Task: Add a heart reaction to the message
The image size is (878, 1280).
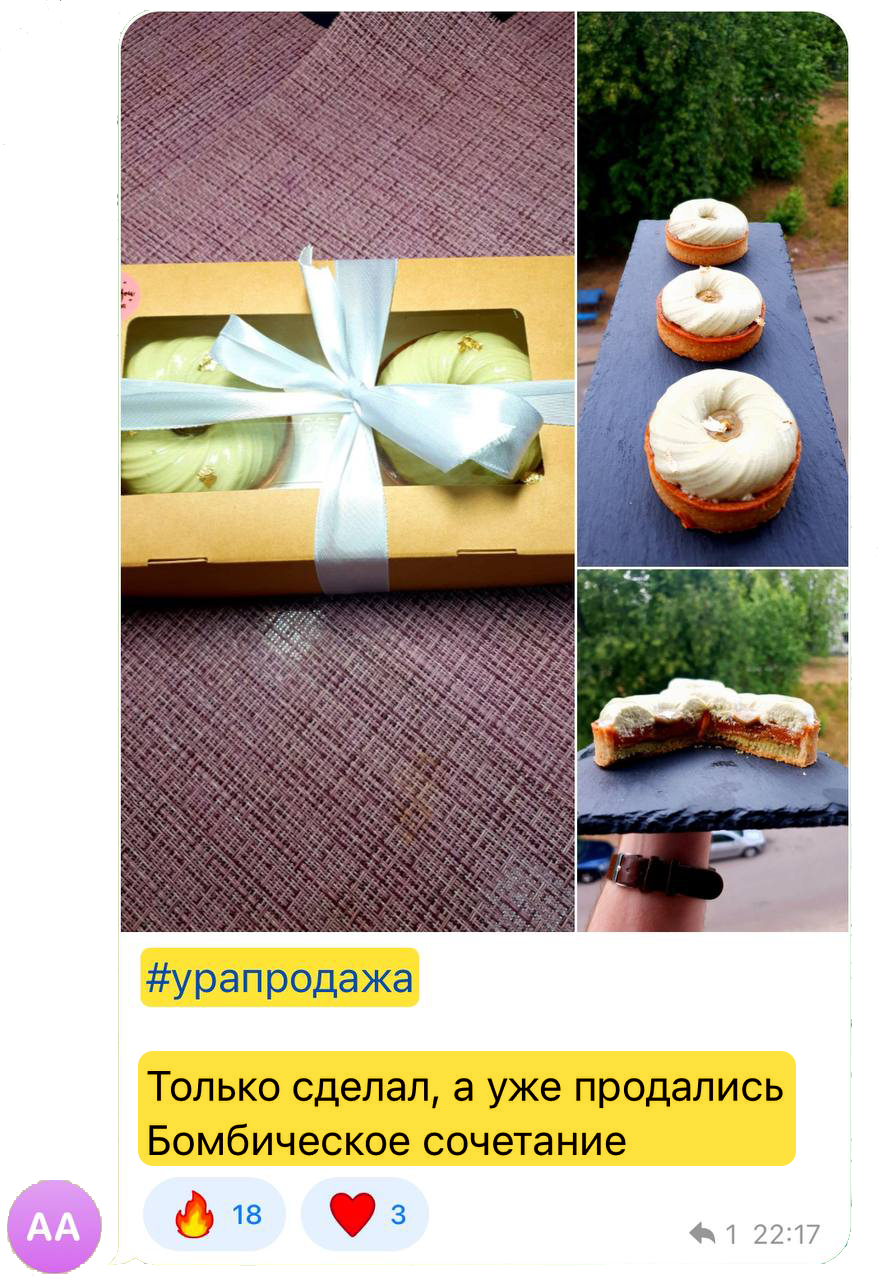Action: click(365, 1214)
